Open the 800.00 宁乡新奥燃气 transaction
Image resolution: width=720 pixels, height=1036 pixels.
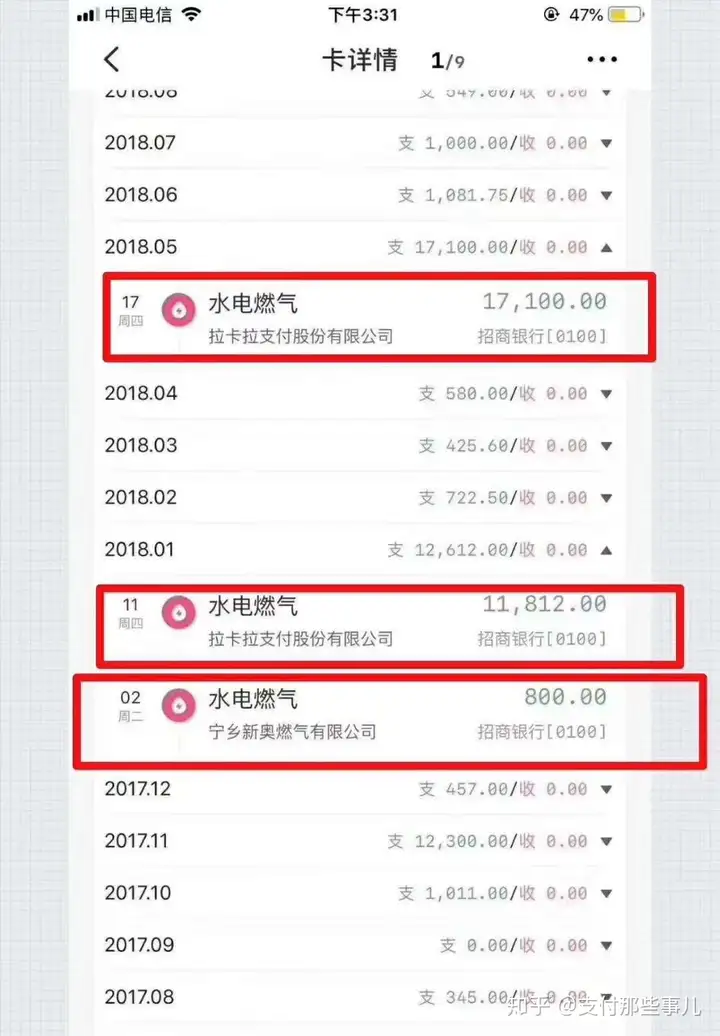(380, 714)
